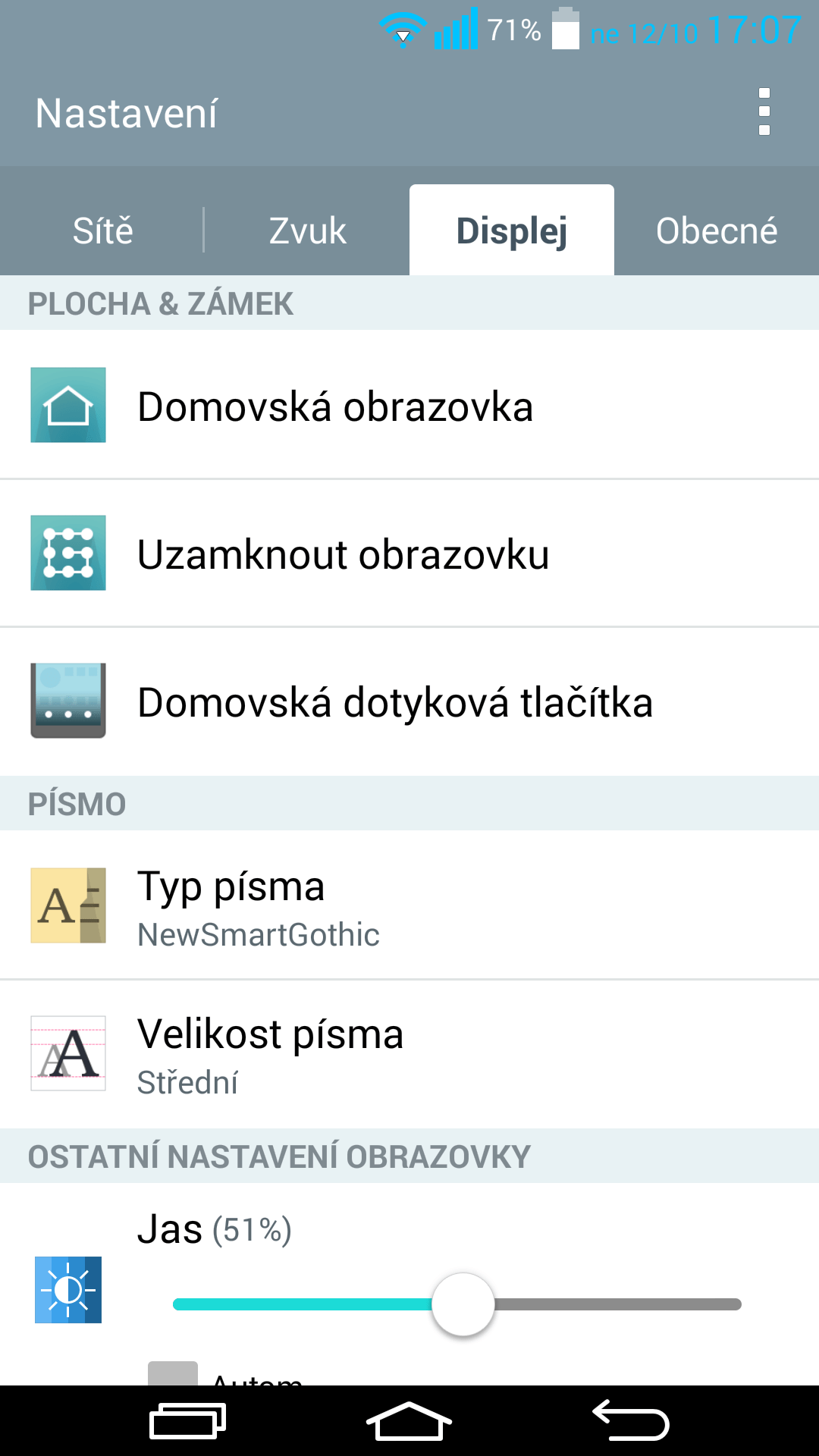Open Uzamknout obrazovku settings
Viewport: 819px width, 1456px height.
tap(409, 554)
